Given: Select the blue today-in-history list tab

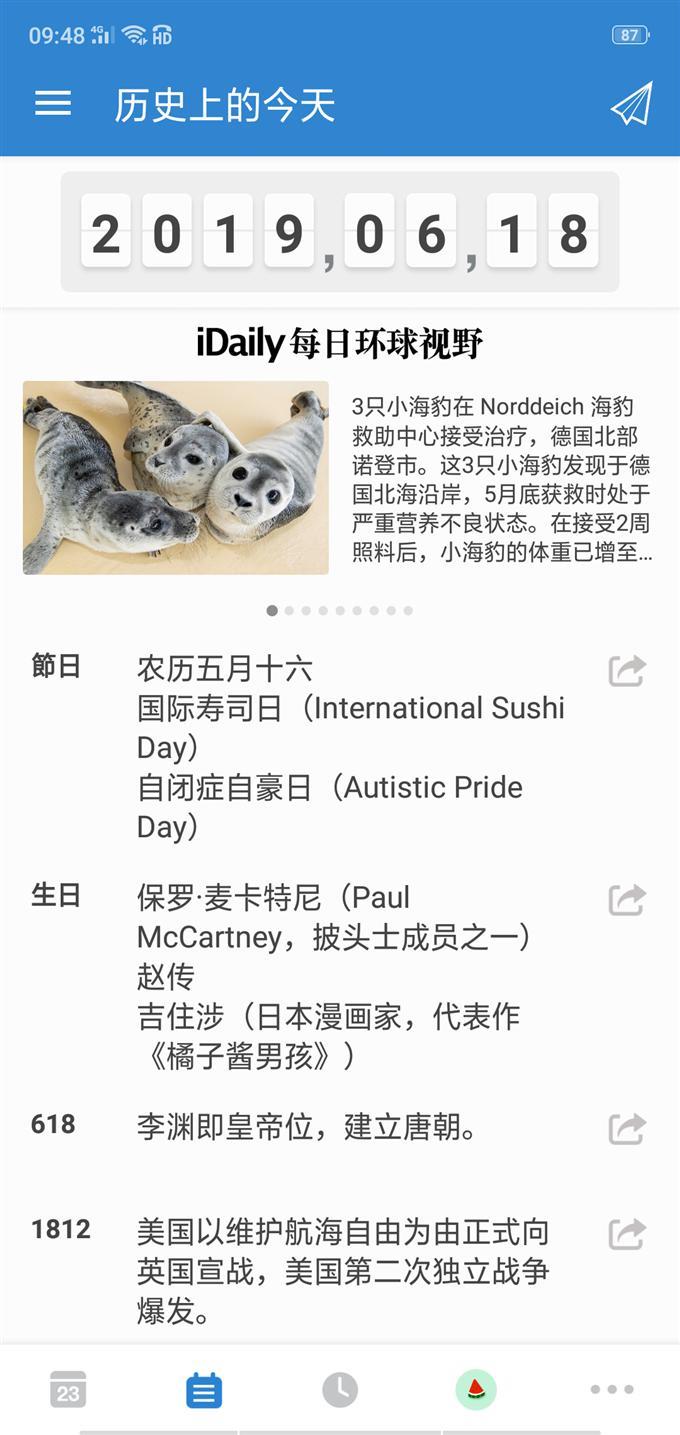Looking at the screenshot, I should (204, 1390).
